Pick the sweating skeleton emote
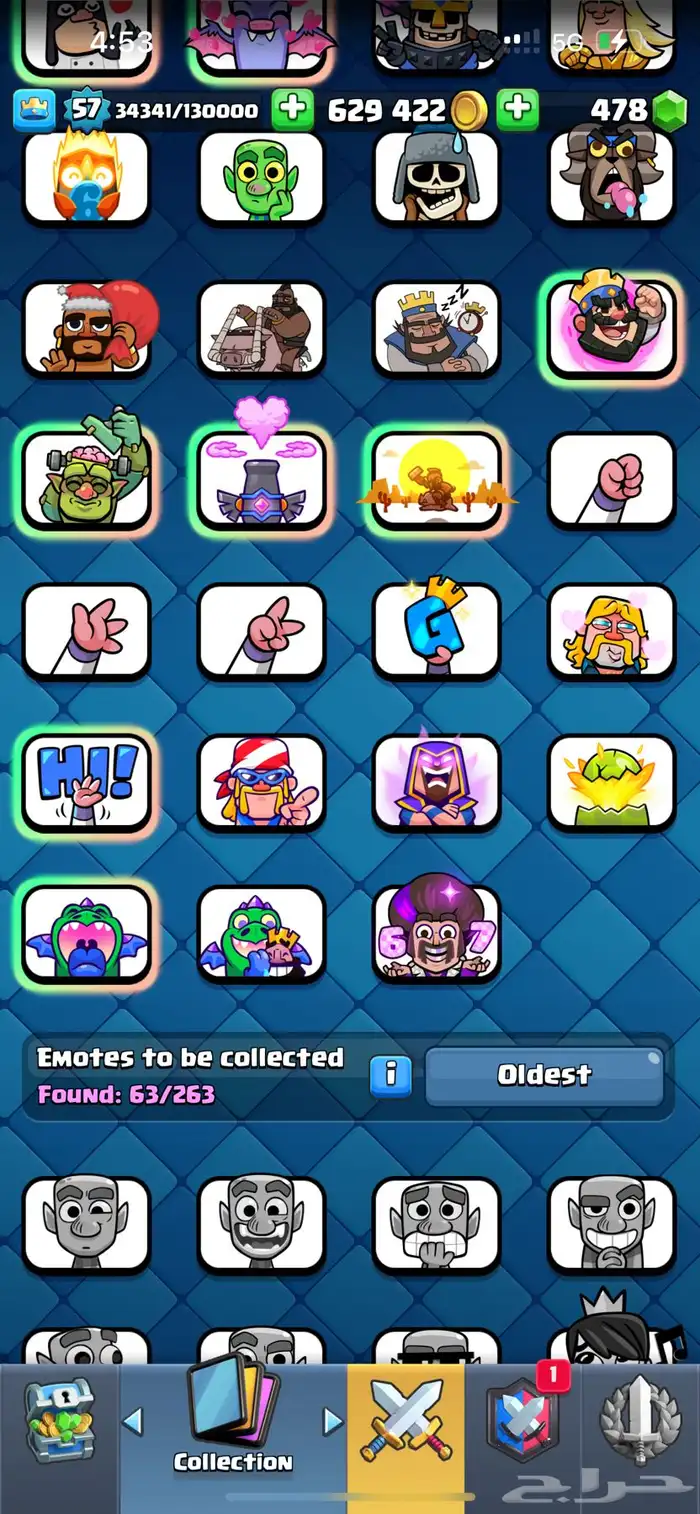 click(x=436, y=178)
